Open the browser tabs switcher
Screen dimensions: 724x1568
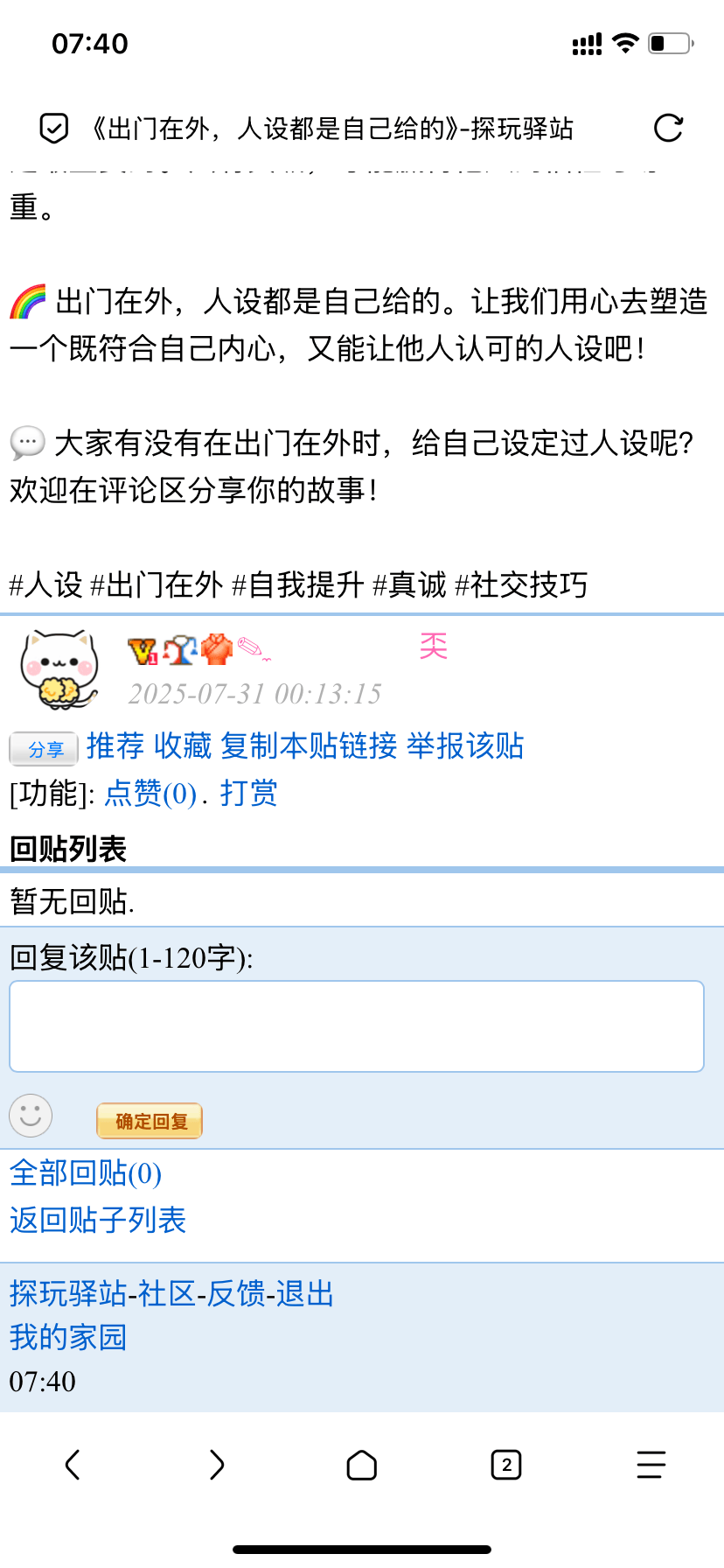(x=506, y=1465)
